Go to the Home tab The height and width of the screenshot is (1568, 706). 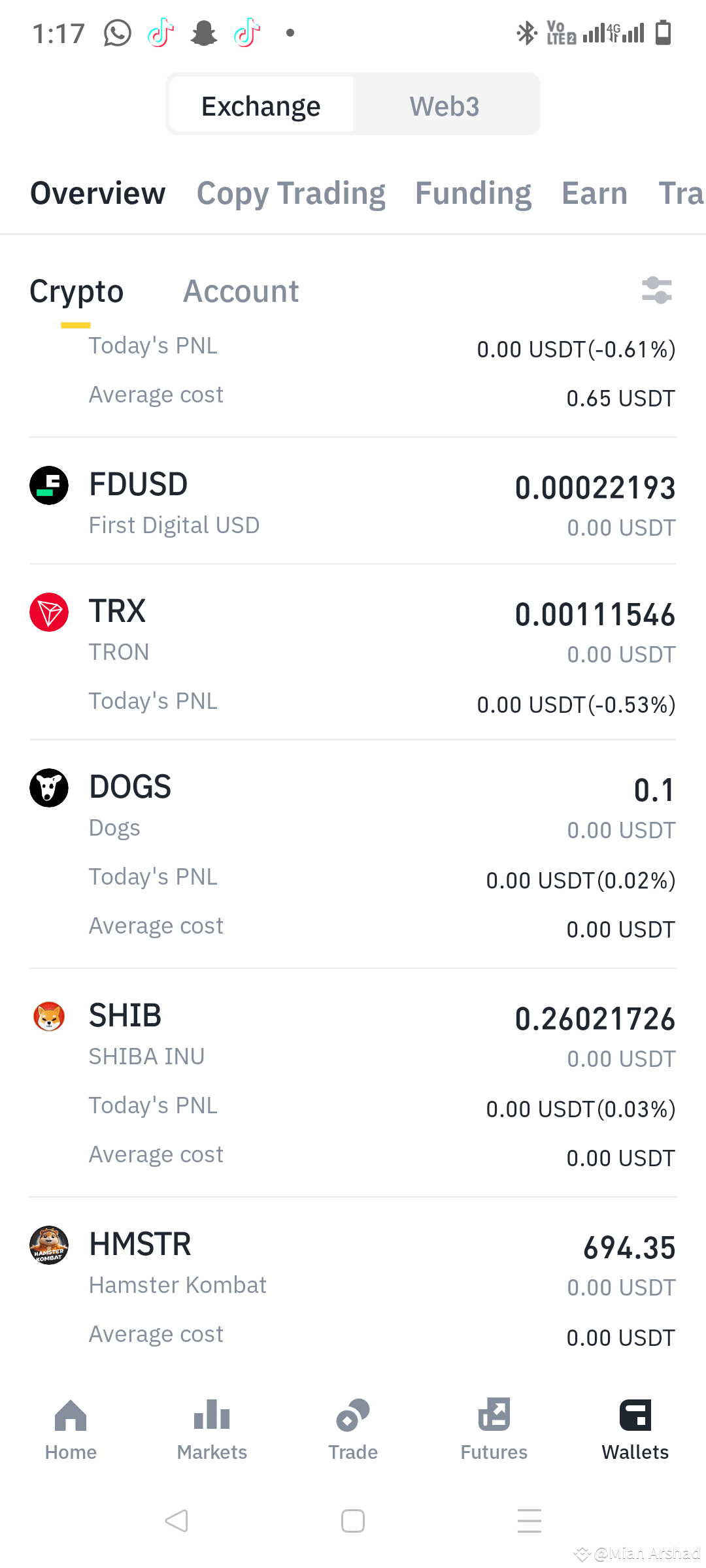(x=71, y=1429)
